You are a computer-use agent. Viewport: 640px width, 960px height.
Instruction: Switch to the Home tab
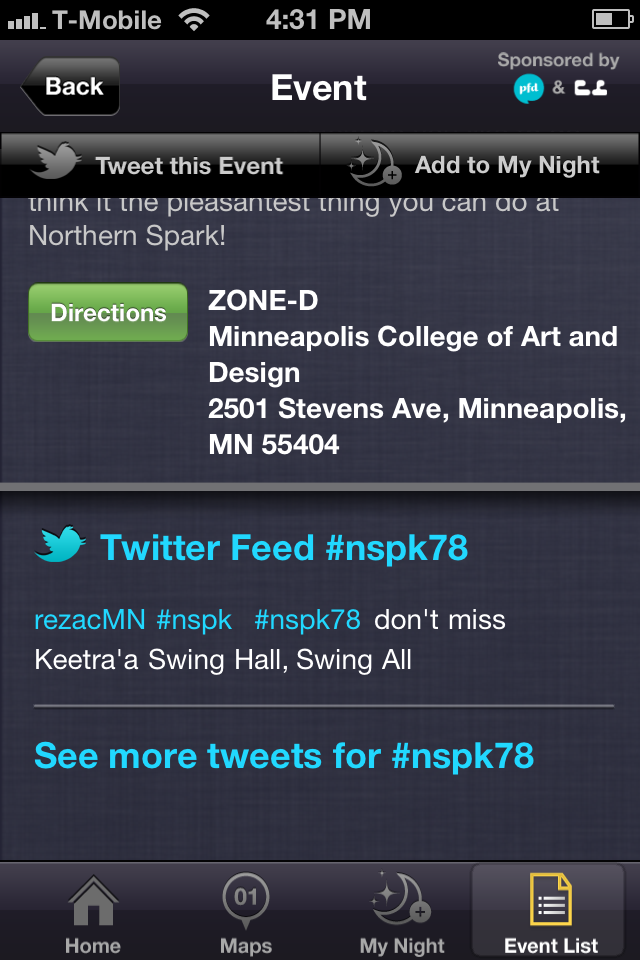tap(93, 913)
